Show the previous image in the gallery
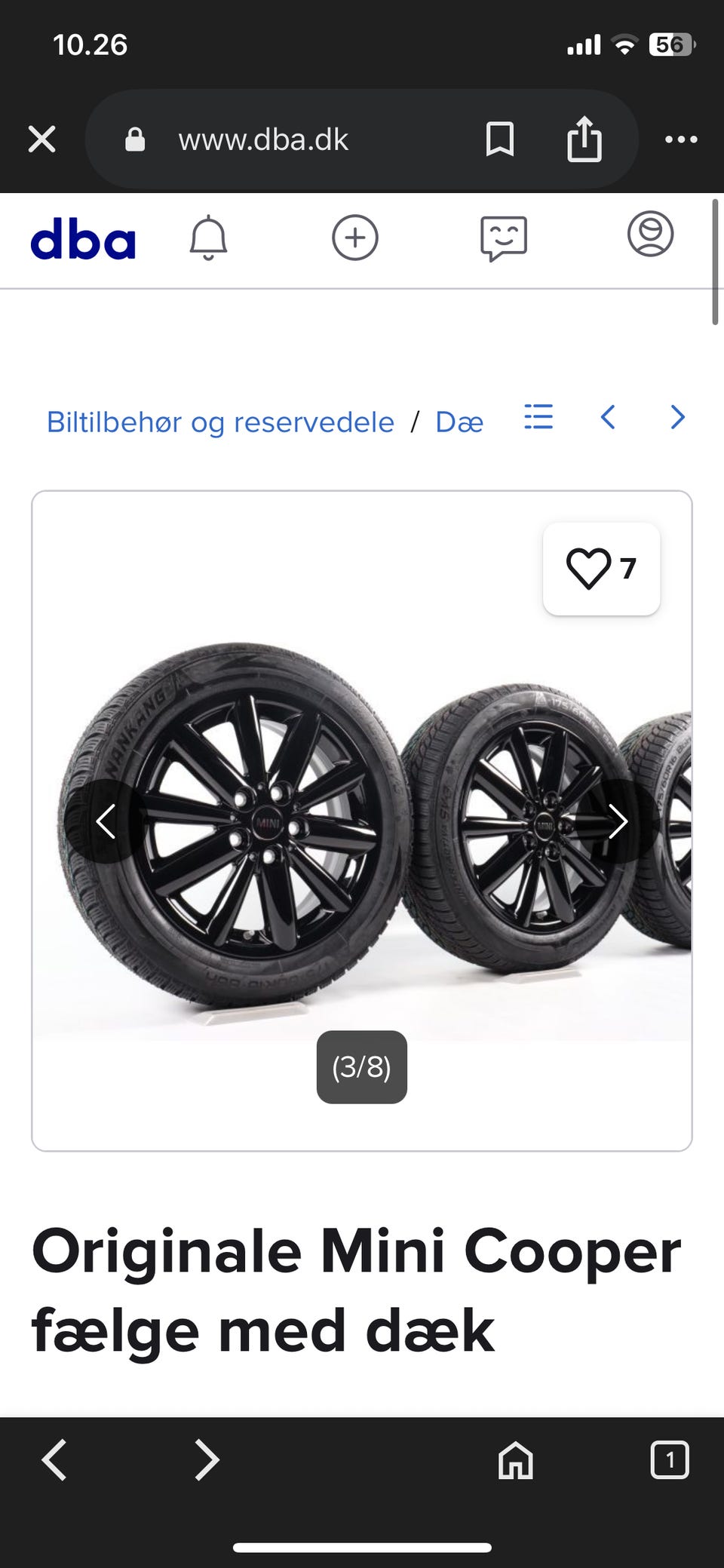 106,822
